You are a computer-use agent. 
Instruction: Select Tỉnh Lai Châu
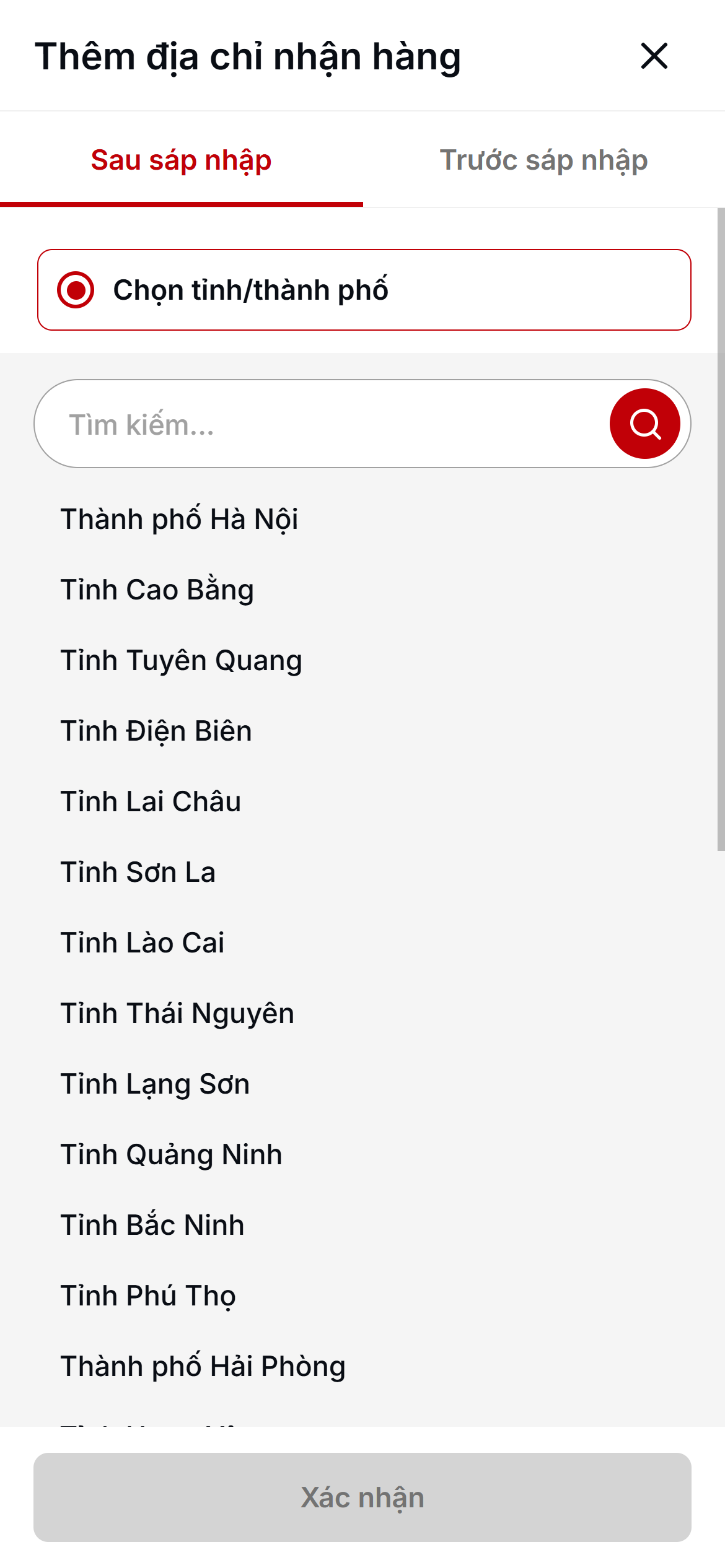151,801
